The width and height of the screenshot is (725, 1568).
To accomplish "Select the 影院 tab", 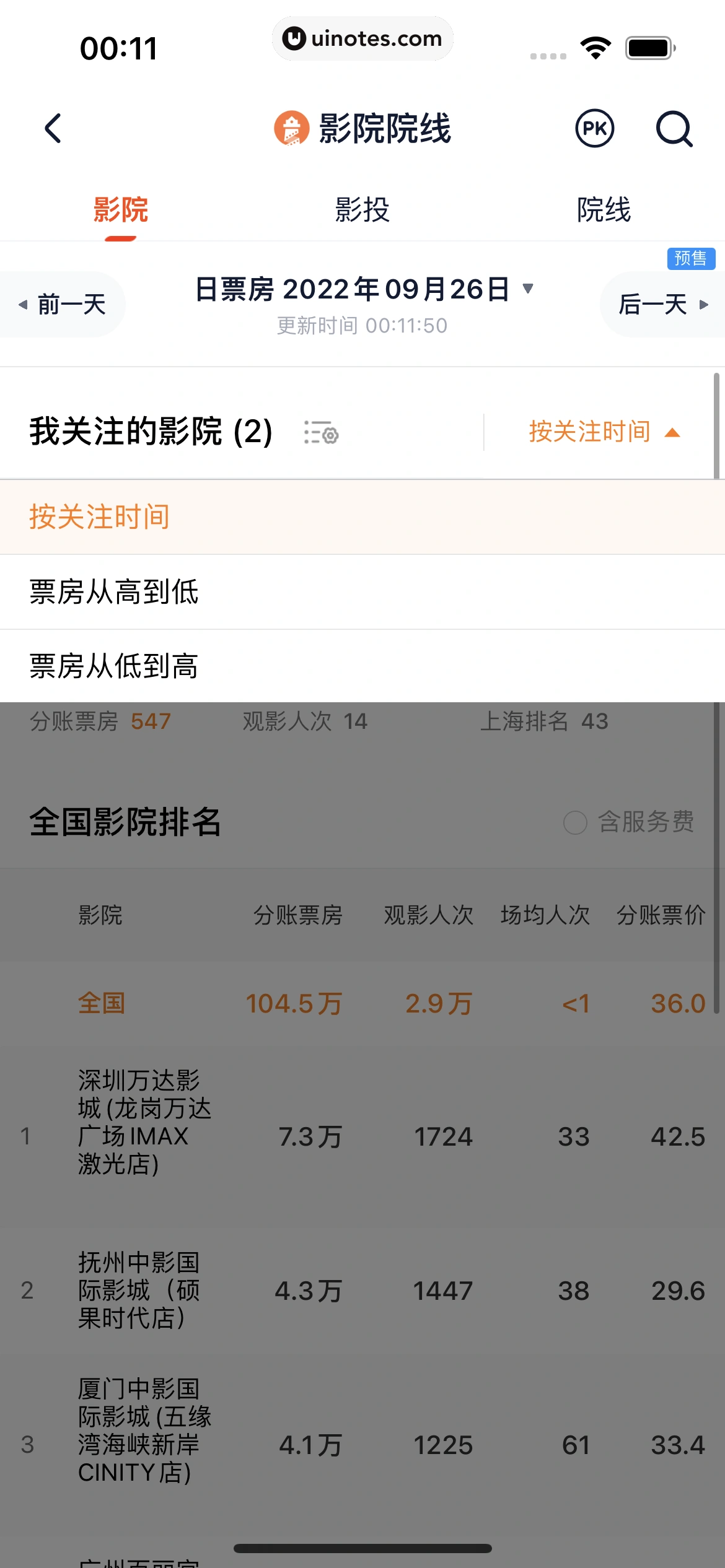I will tap(121, 209).
